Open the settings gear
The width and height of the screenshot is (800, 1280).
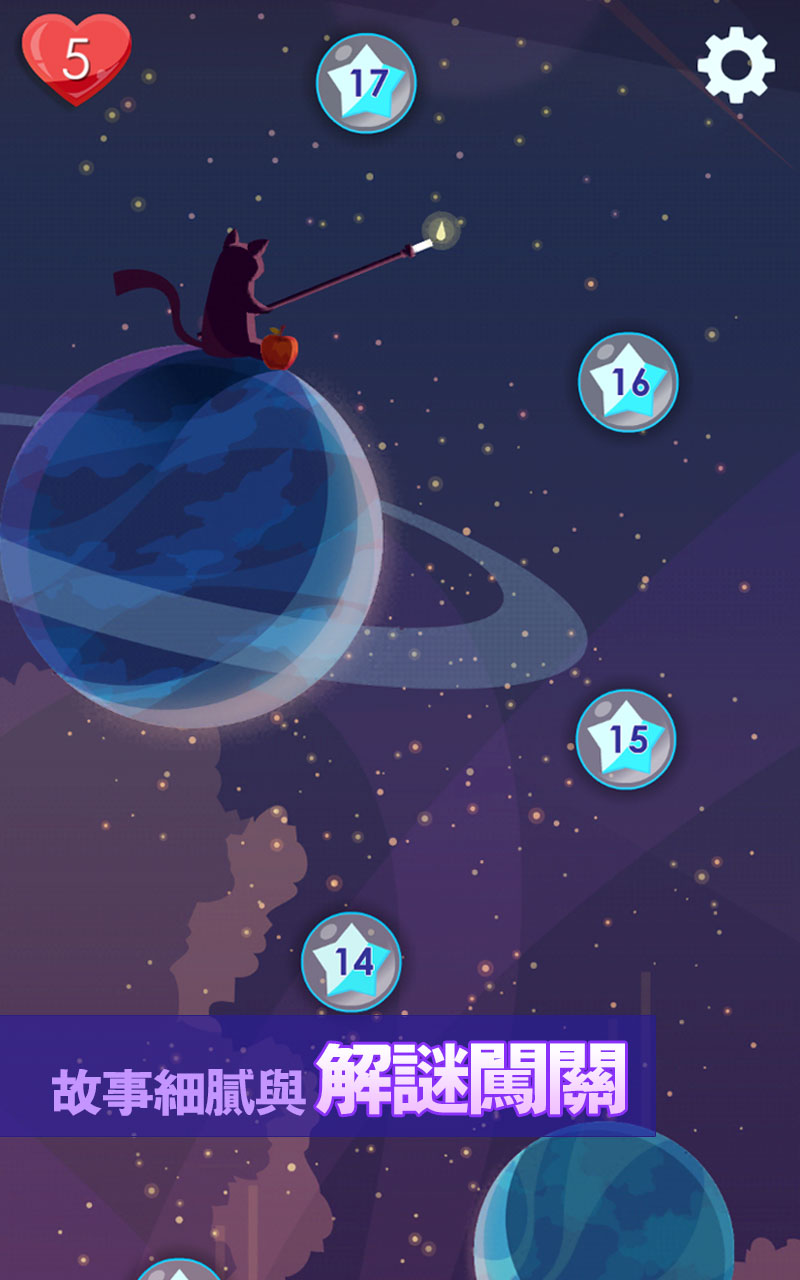coord(736,65)
